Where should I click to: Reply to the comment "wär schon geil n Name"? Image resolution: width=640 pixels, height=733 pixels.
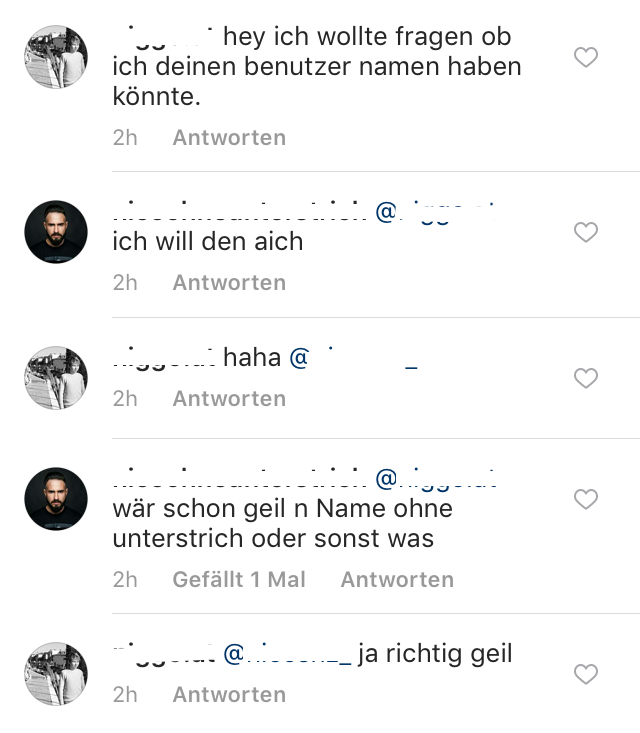[397, 579]
